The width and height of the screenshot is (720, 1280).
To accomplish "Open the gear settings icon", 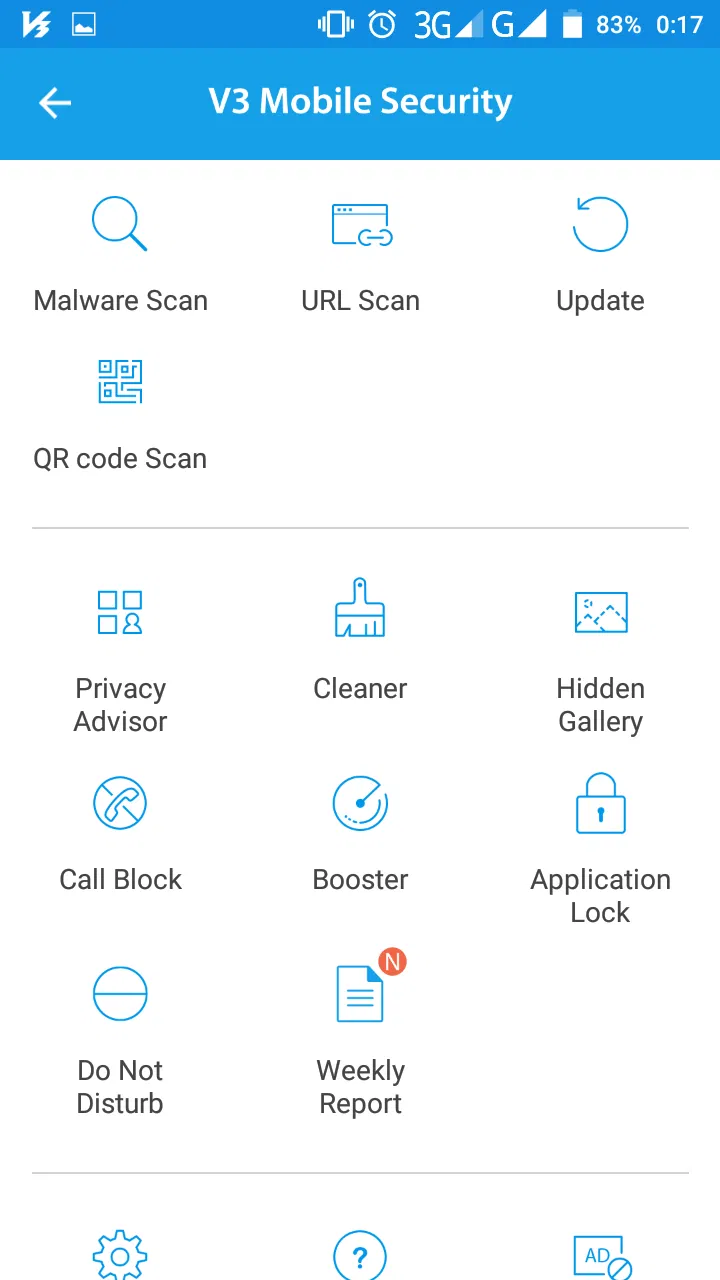I will point(120,1255).
